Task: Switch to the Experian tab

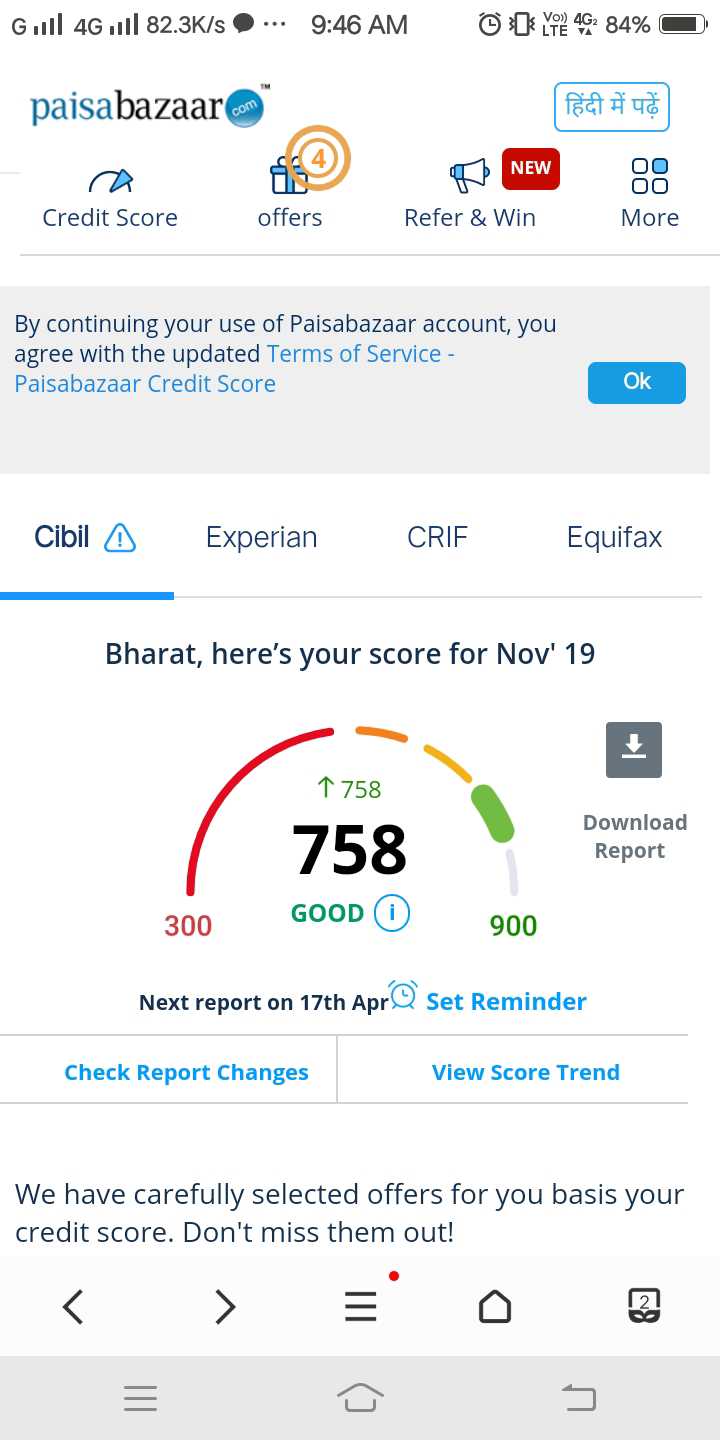Action: point(261,538)
